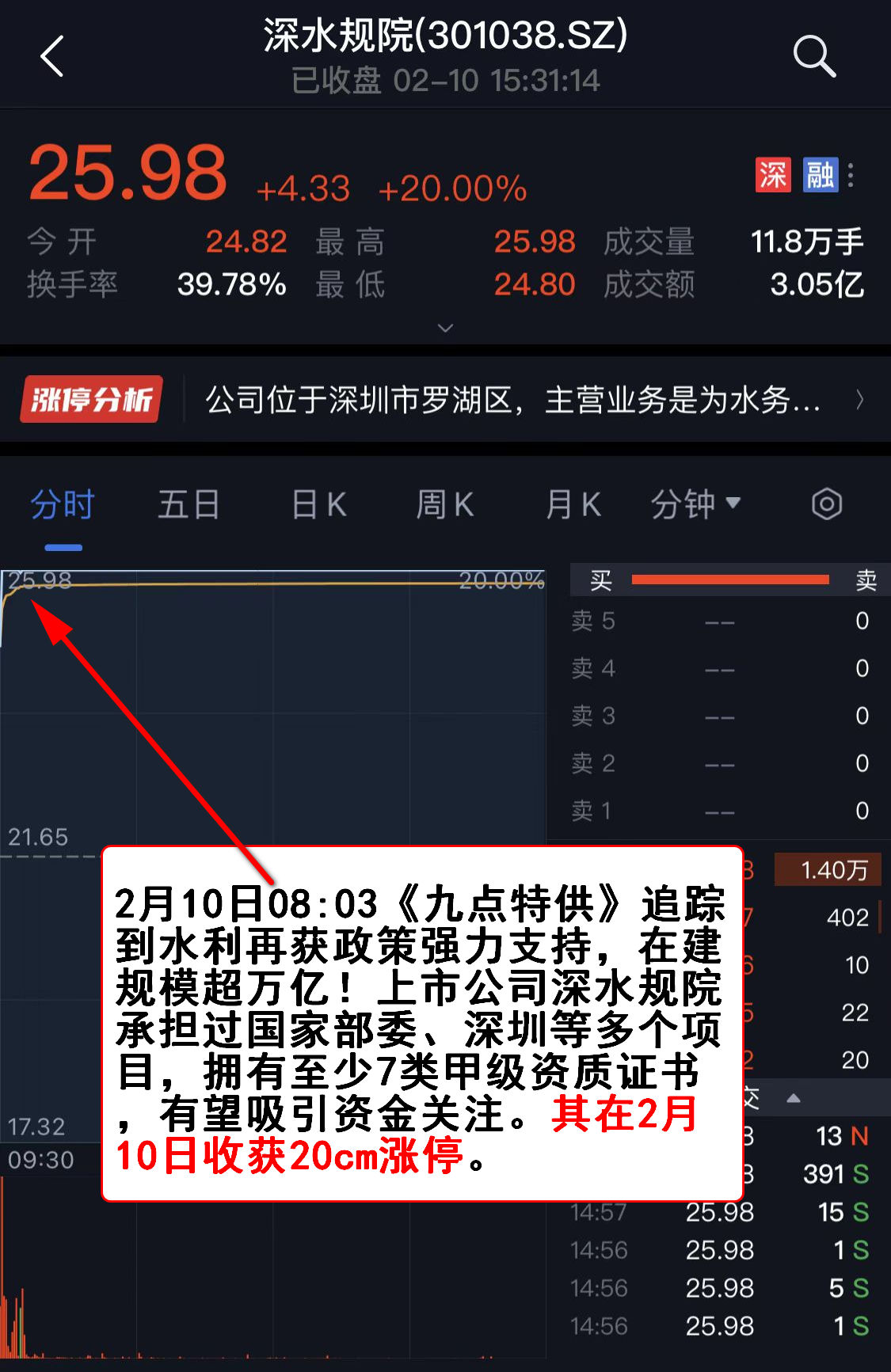Open the 分钟 interval dropdown
This screenshot has width=891, height=1372.
(695, 504)
